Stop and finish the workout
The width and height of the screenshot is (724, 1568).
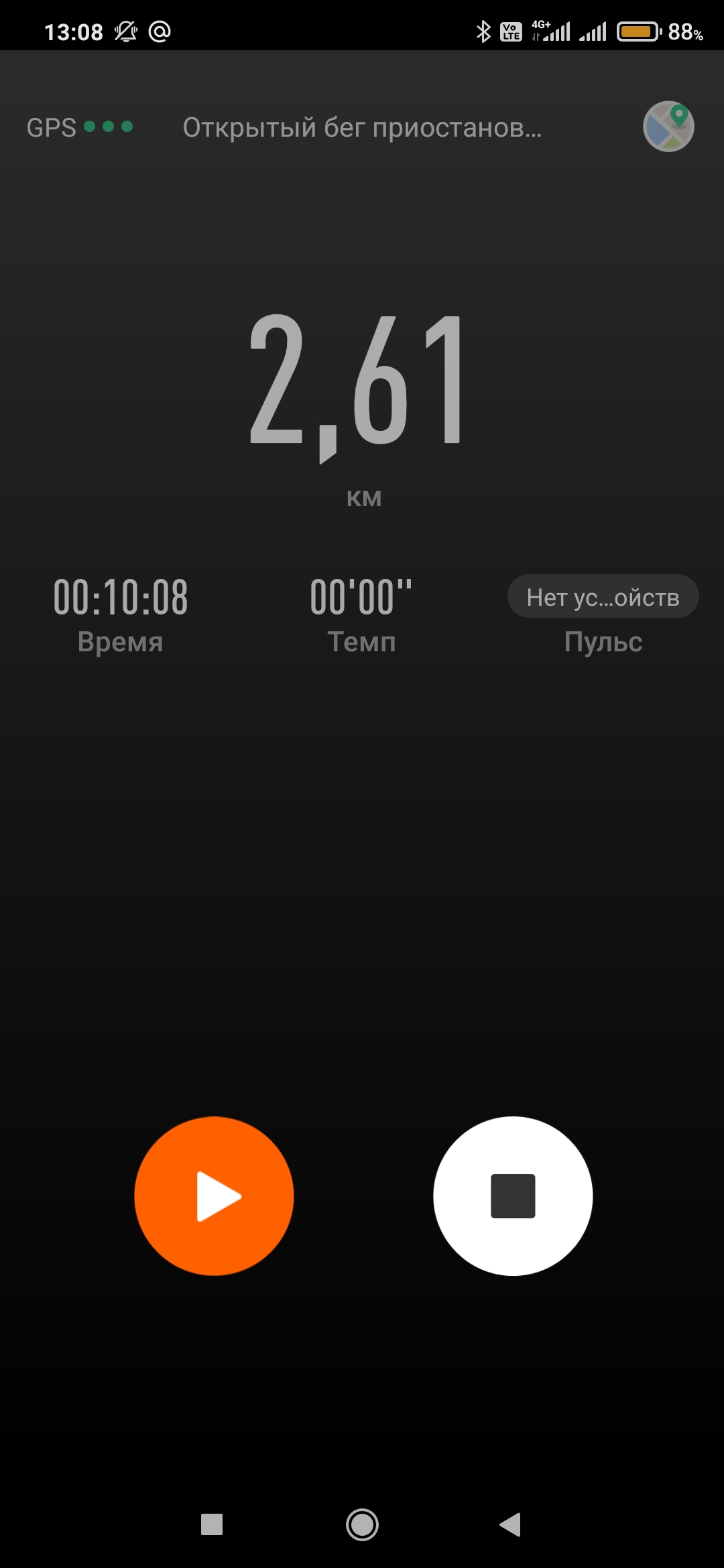(x=513, y=1196)
